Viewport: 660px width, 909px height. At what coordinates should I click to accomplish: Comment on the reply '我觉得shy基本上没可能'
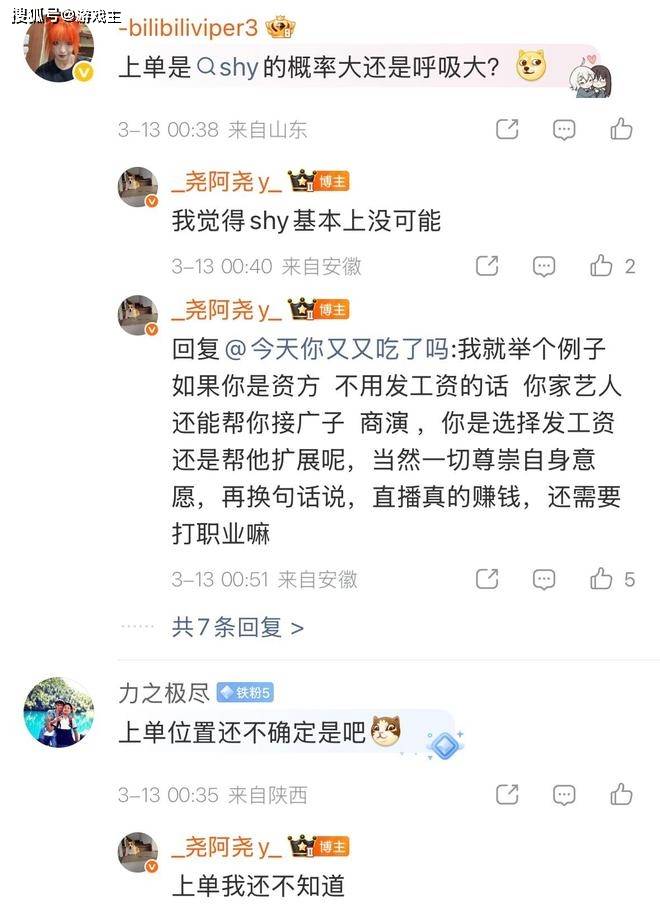tap(544, 266)
